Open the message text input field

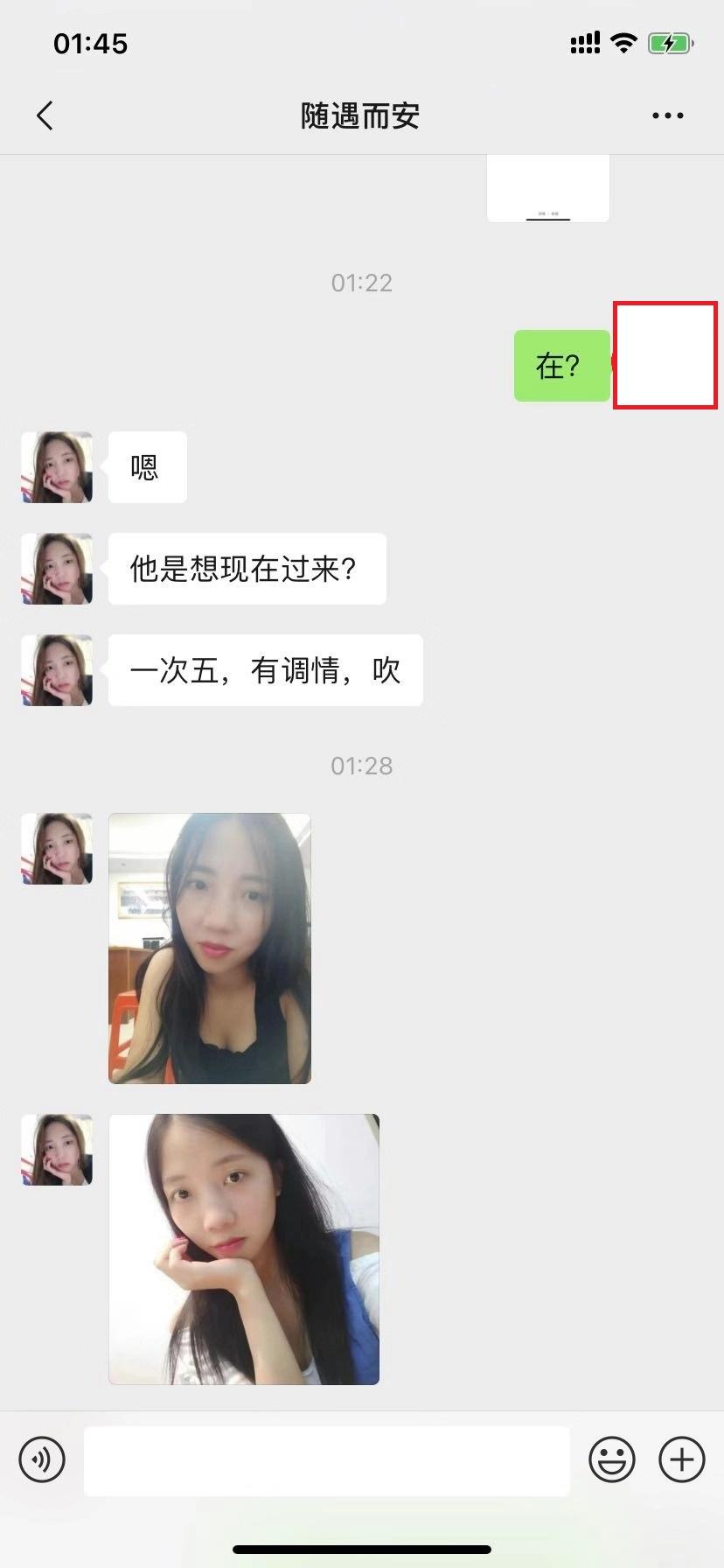tap(328, 1459)
